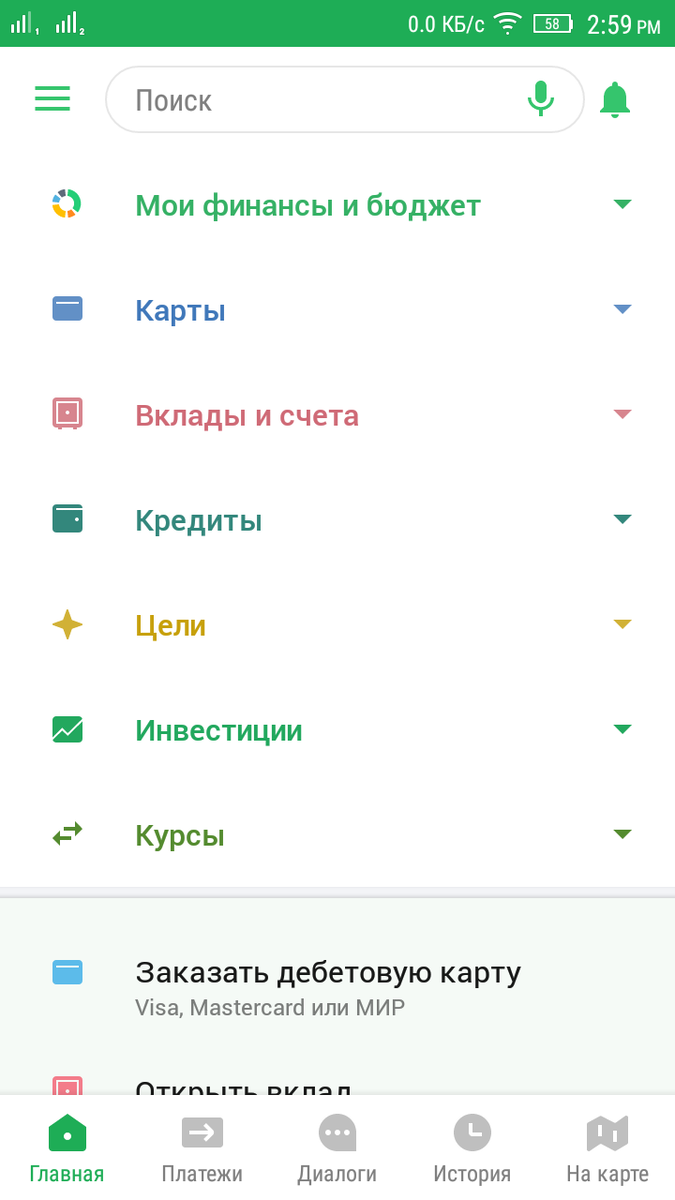Switch to the Платежи tab
The image size is (675, 1200).
coord(202,1148)
